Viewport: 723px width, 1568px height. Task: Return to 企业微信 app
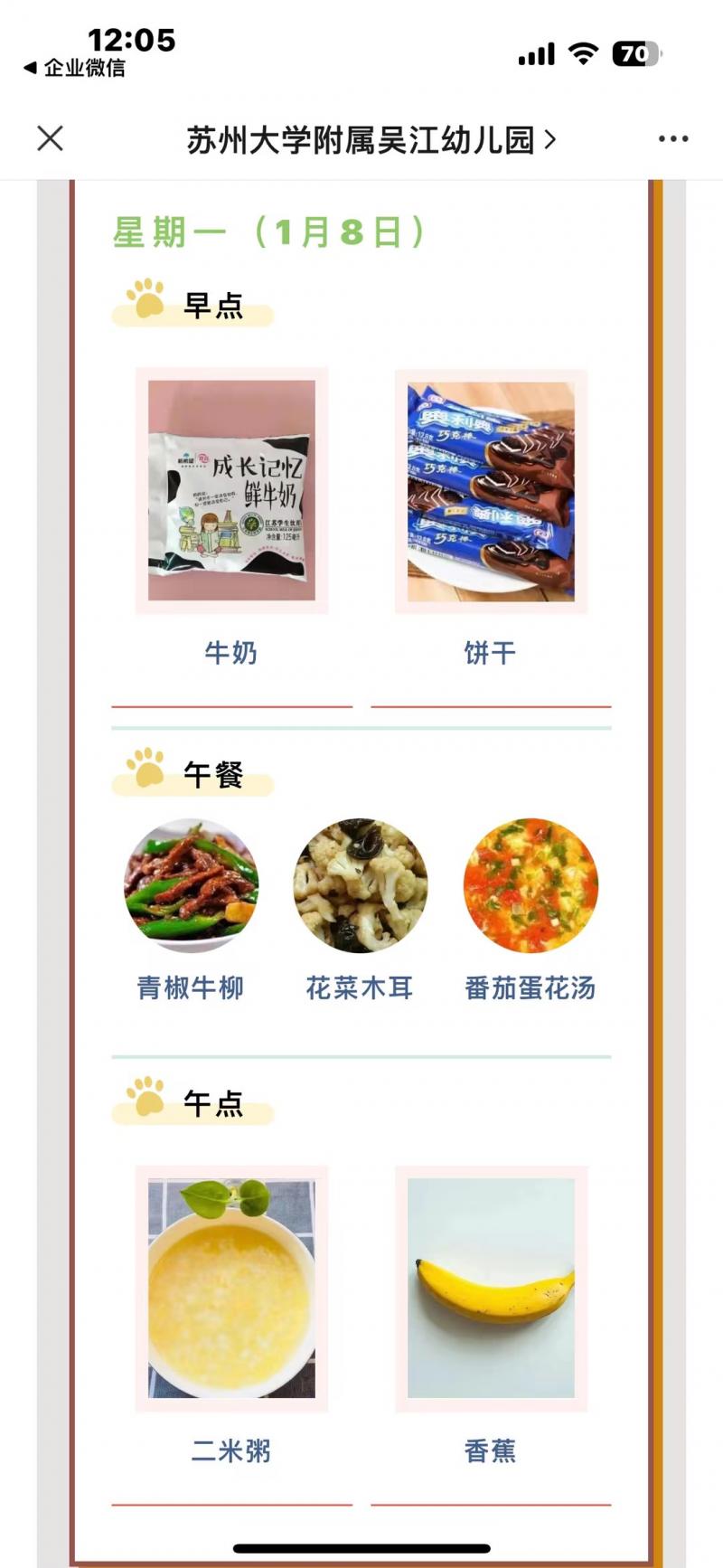click(x=75, y=68)
